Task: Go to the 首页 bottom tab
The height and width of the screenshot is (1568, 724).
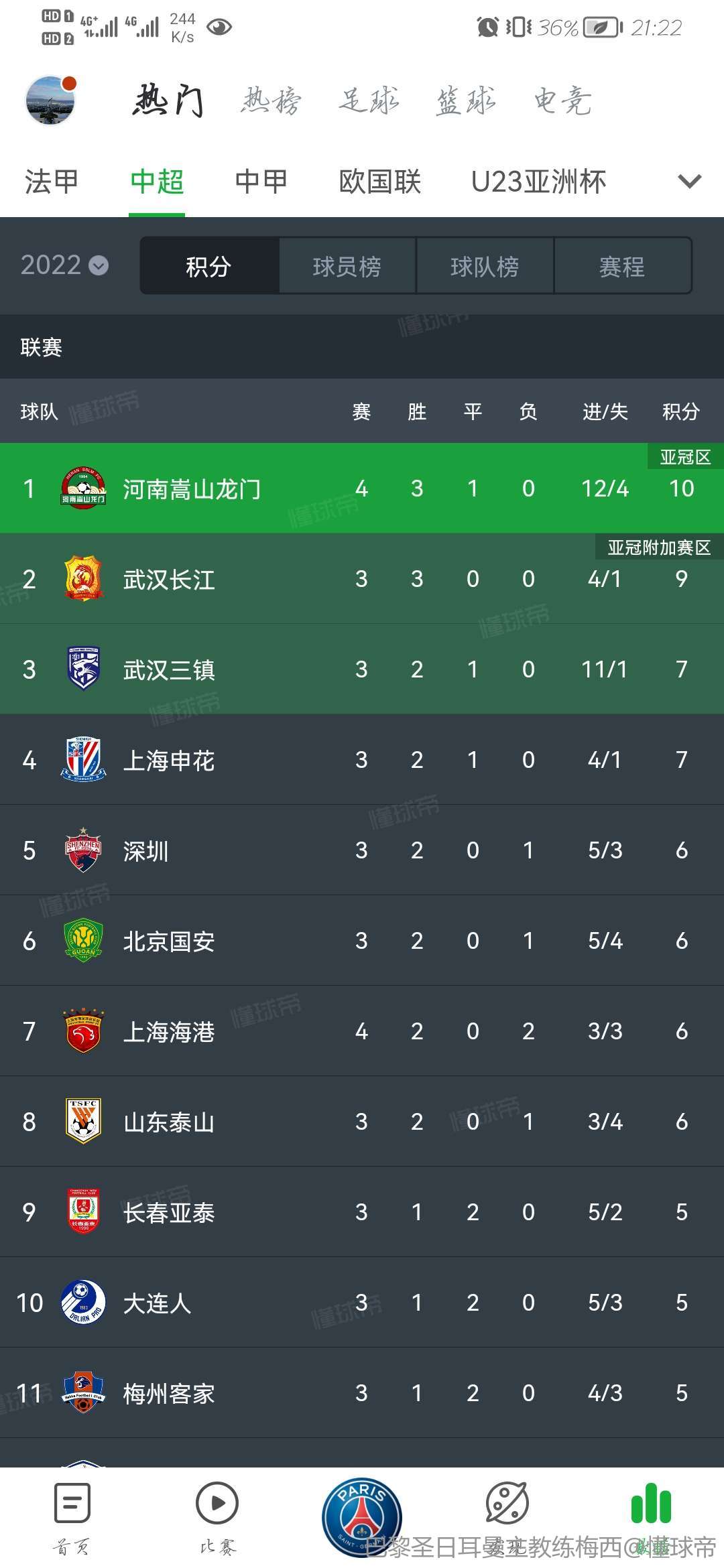Action: pyautogui.click(x=72, y=1518)
